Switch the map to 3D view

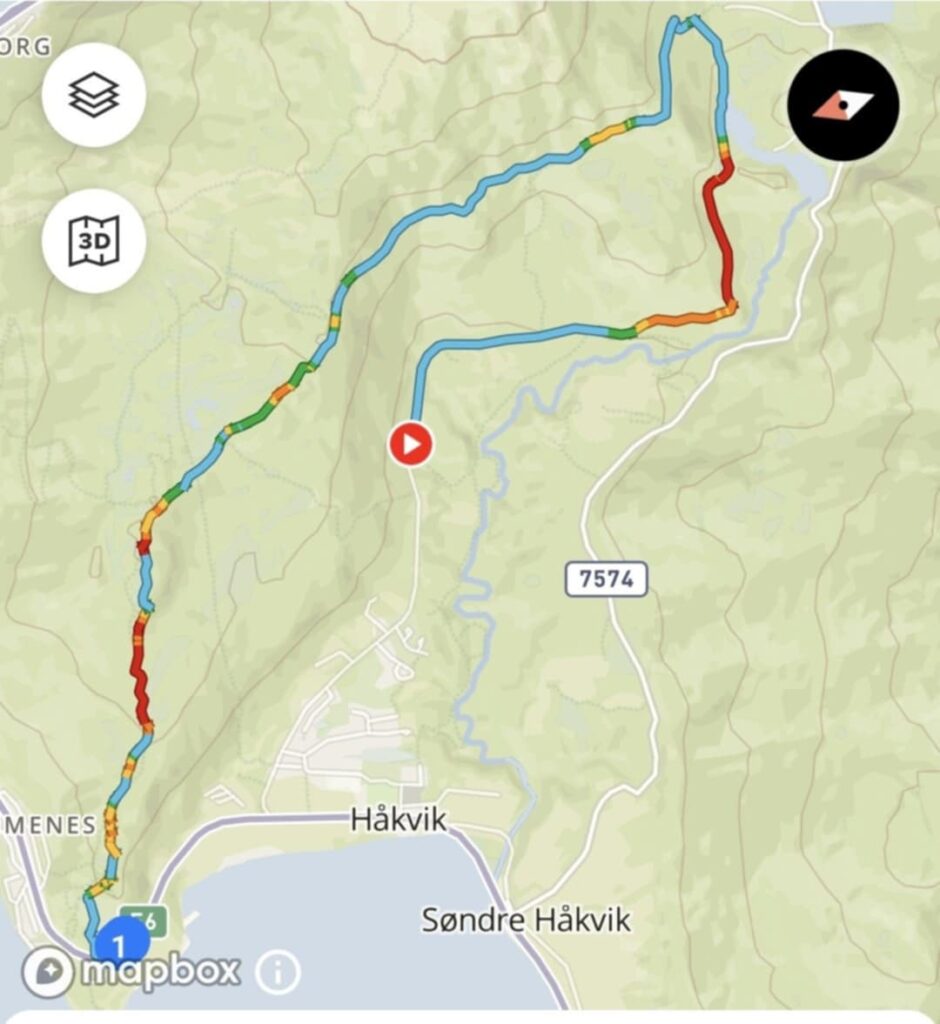point(94,241)
